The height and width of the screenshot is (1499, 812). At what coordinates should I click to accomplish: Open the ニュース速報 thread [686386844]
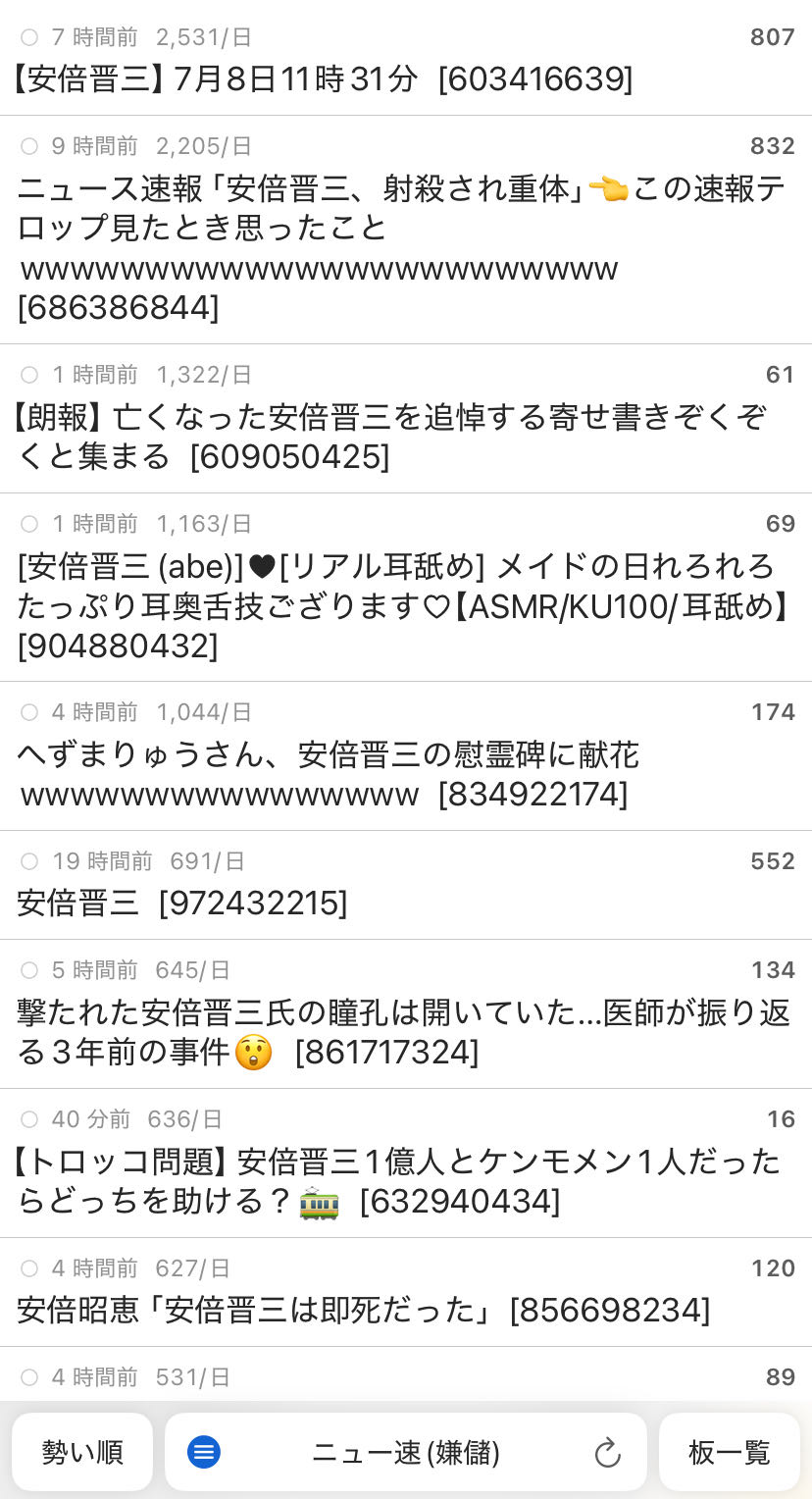(406, 230)
